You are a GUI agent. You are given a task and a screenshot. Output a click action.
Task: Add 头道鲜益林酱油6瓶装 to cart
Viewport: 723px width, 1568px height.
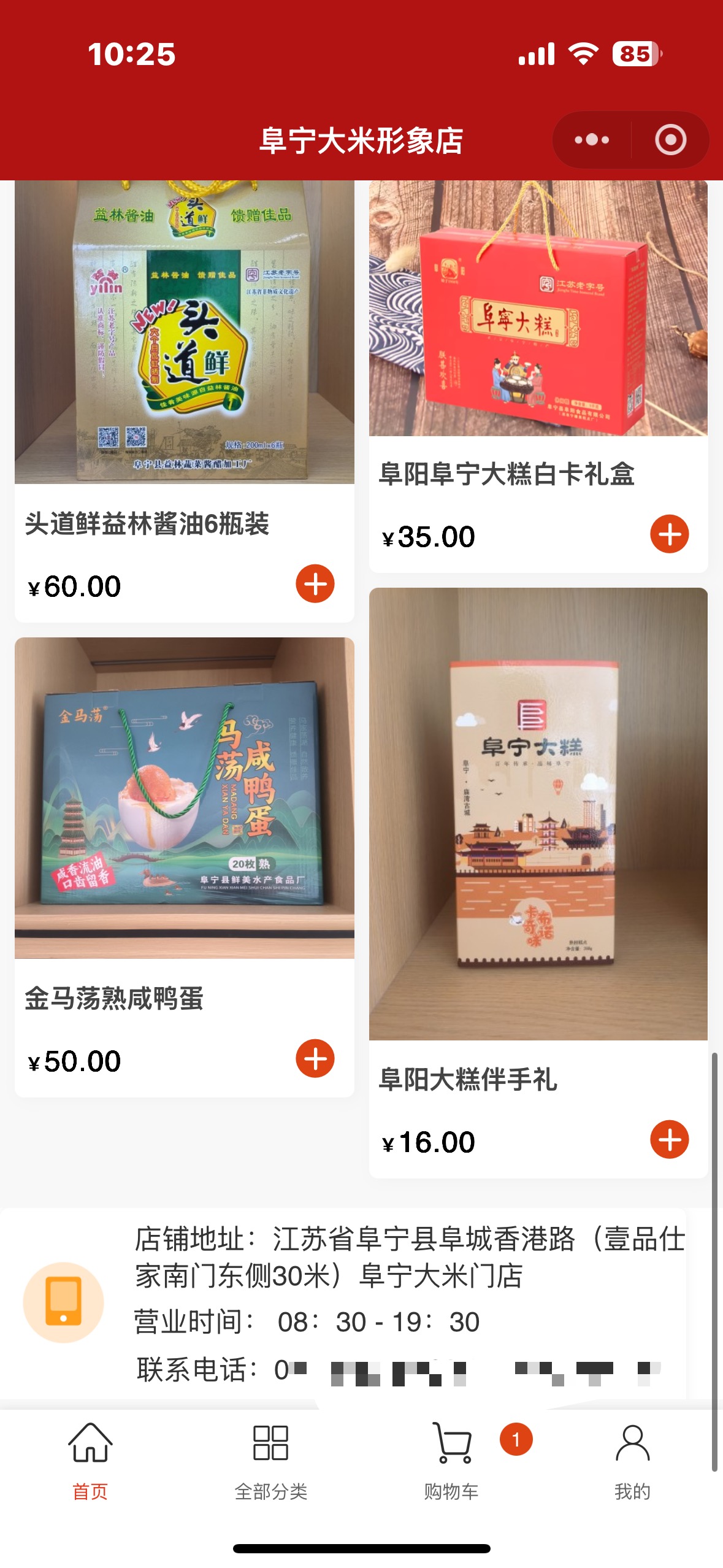pos(315,583)
